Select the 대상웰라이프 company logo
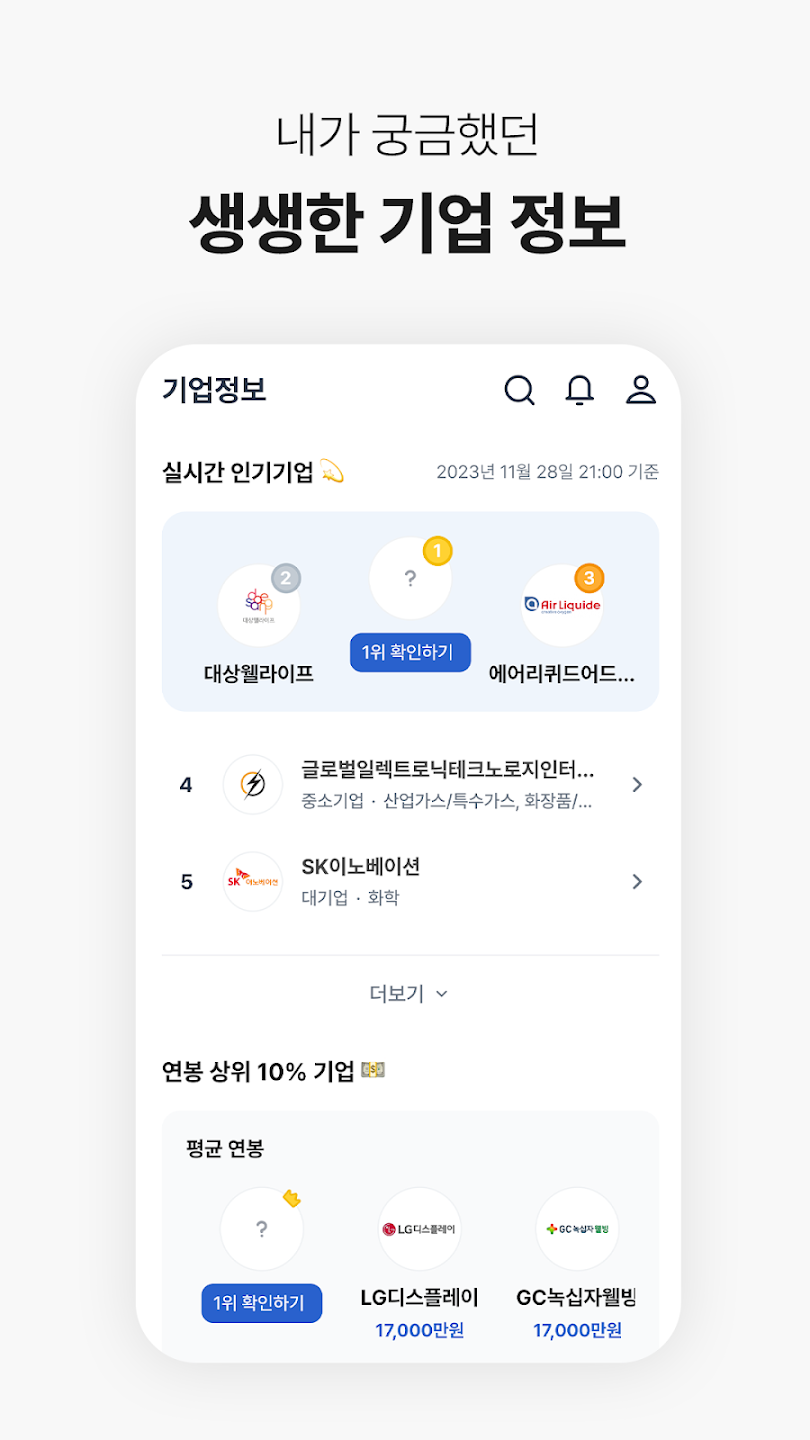The width and height of the screenshot is (810, 1440). pos(261,605)
